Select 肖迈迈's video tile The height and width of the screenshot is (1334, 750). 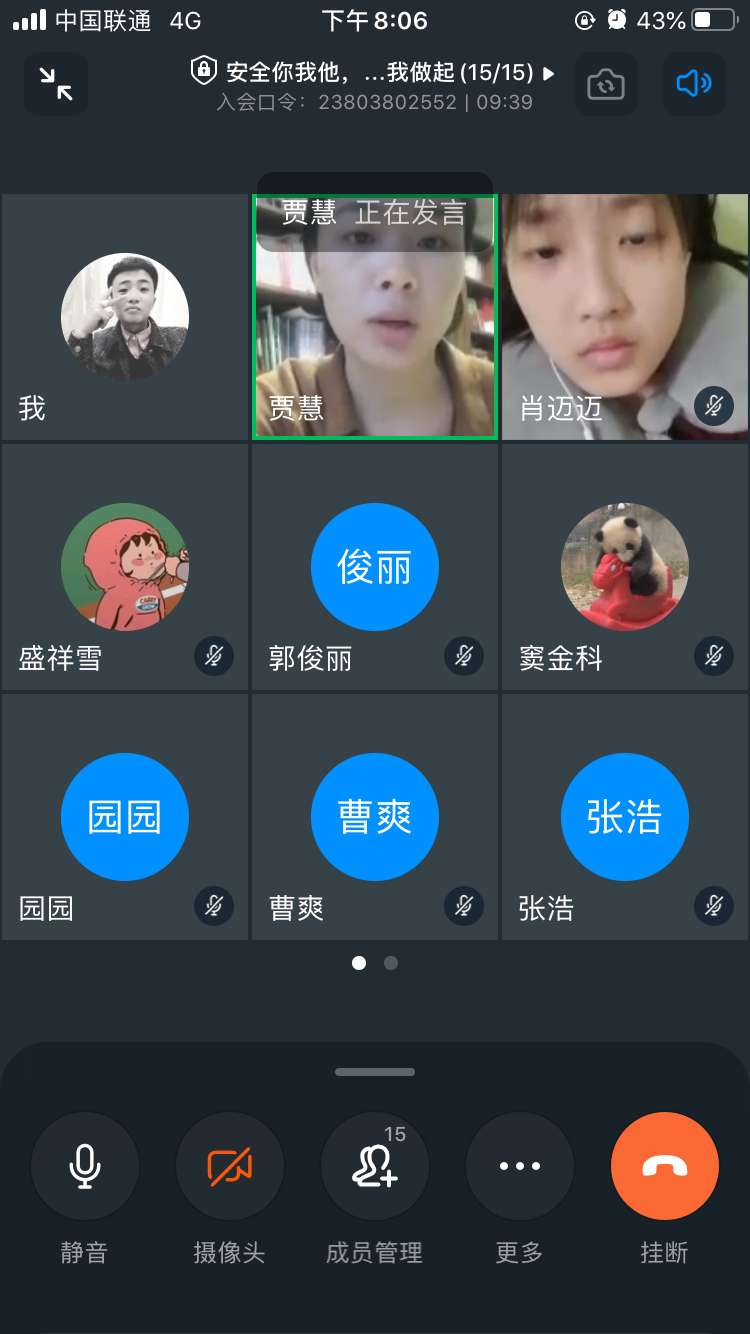625,317
